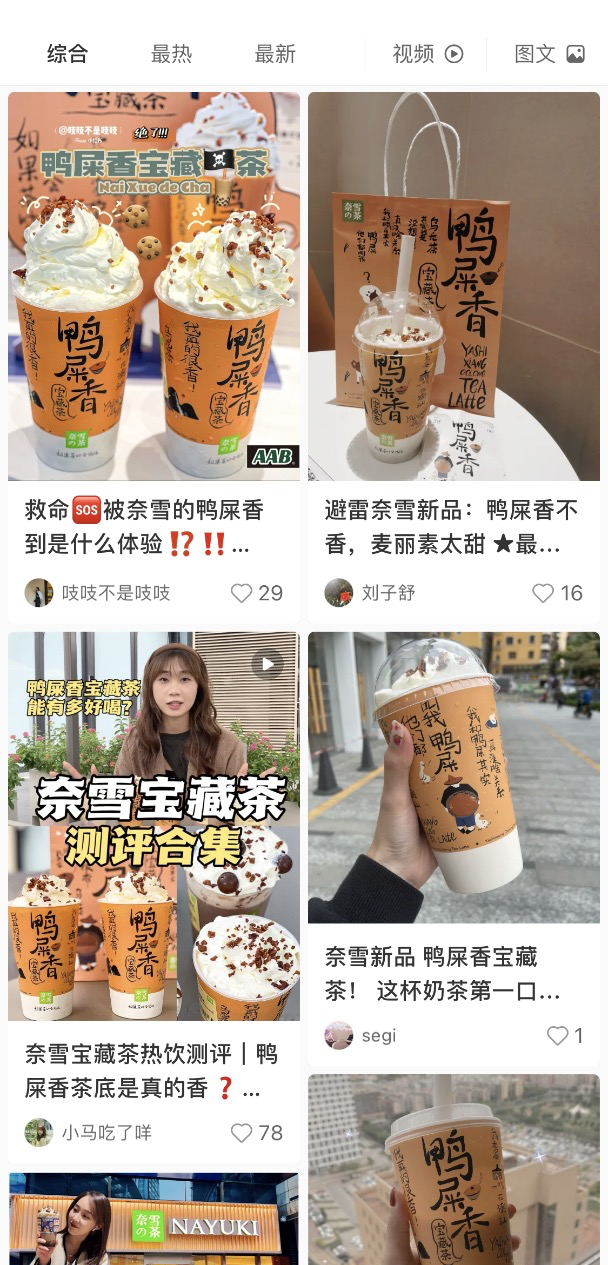View 刘子舒's profile avatar
This screenshot has width=608, height=1265.
[339, 593]
